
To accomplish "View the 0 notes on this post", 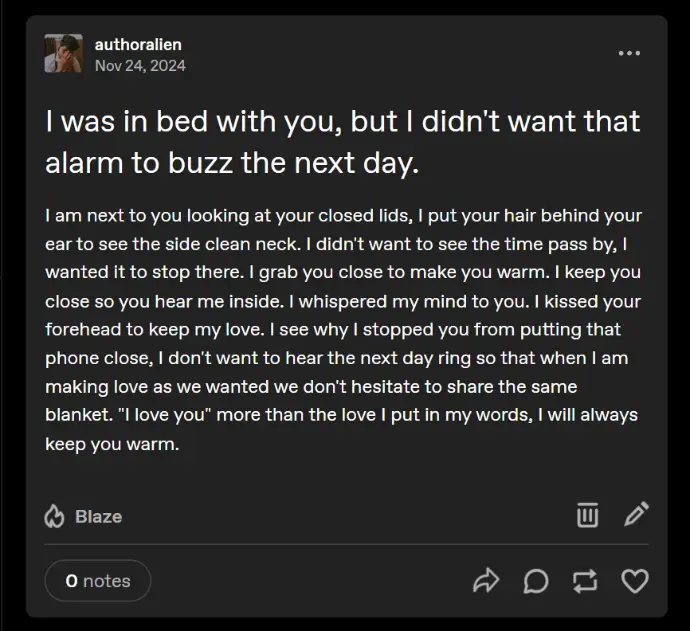I will (98, 580).
